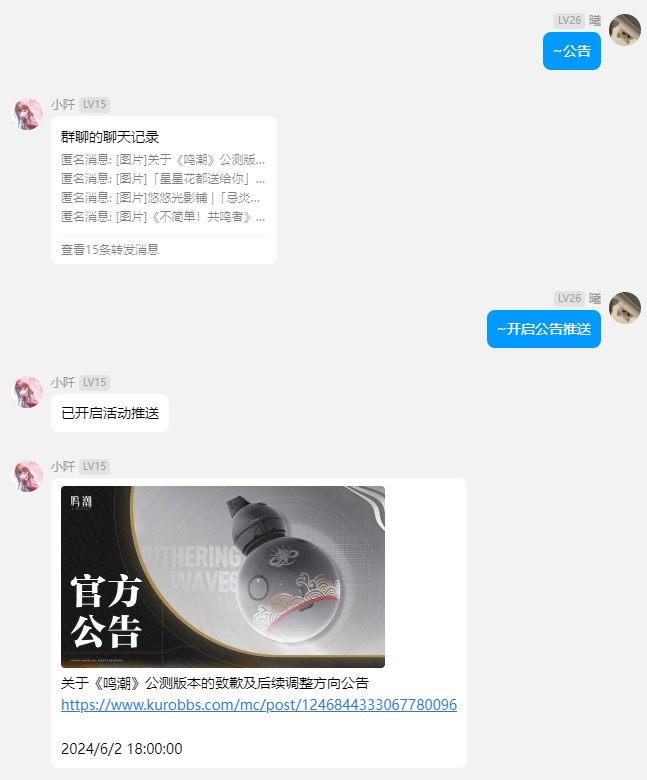Viewport: 647px width, 780px height.
Task: Open your avatar next to ~开启公告推送
Action: point(625,308)
